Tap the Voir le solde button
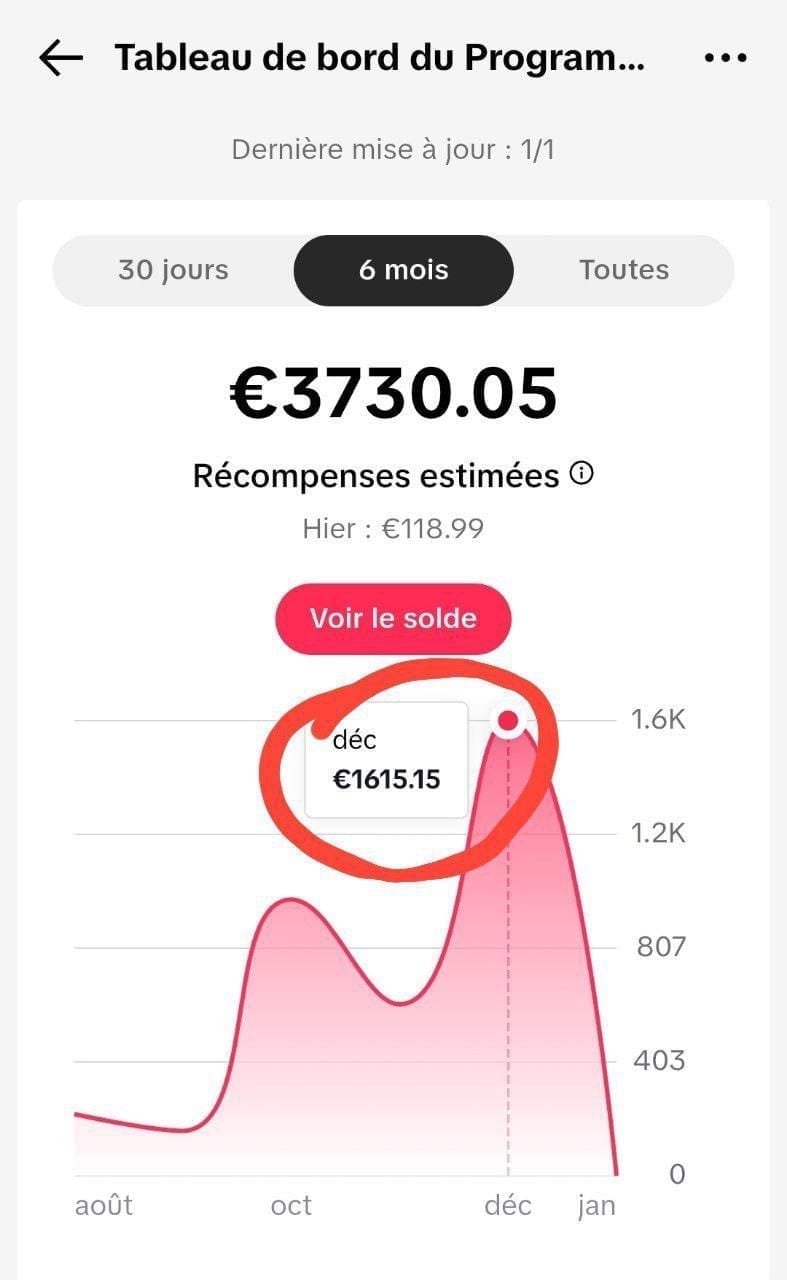The height and width of the screenshot is (1280, 787). pos(393,618)
